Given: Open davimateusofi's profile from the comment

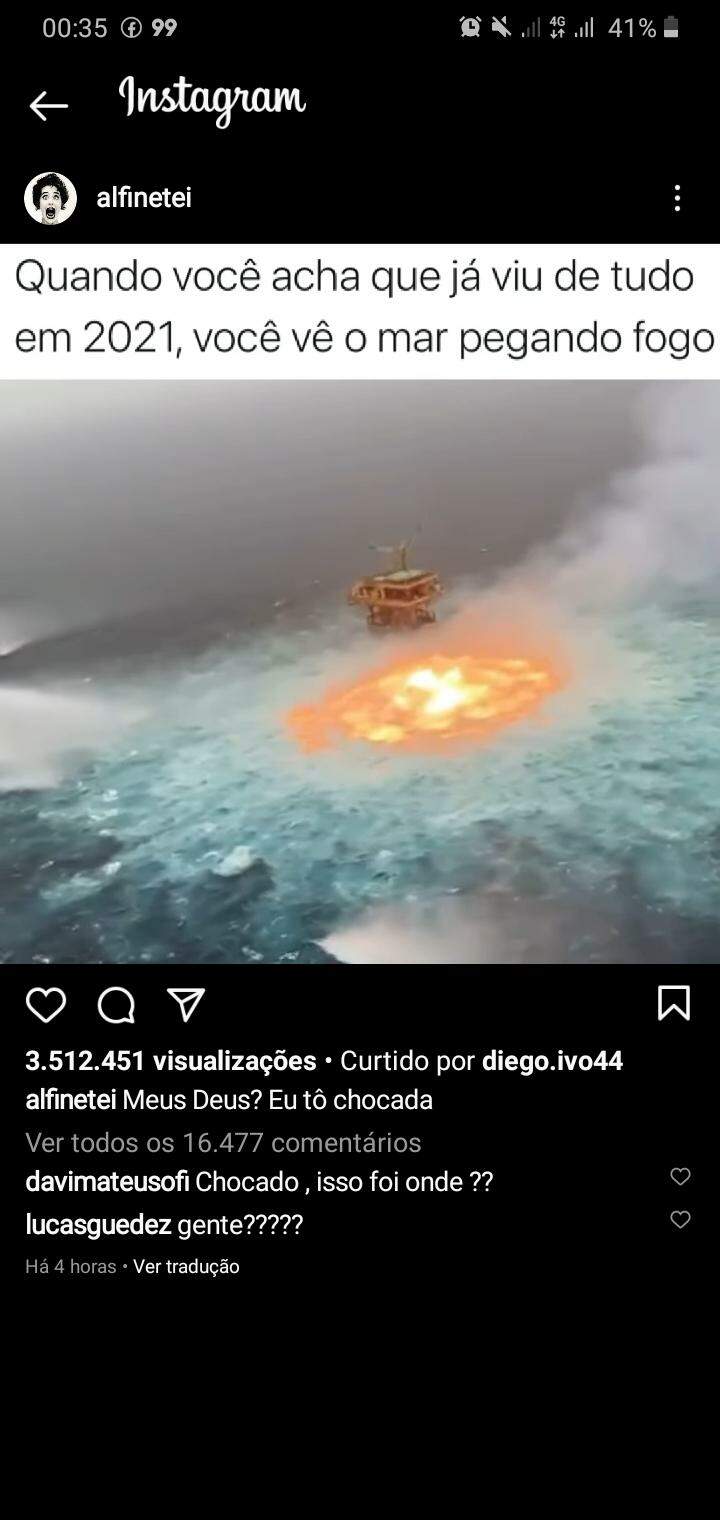Looking at the screenshot, I should pyautogui.click(x=107, y=1182).
